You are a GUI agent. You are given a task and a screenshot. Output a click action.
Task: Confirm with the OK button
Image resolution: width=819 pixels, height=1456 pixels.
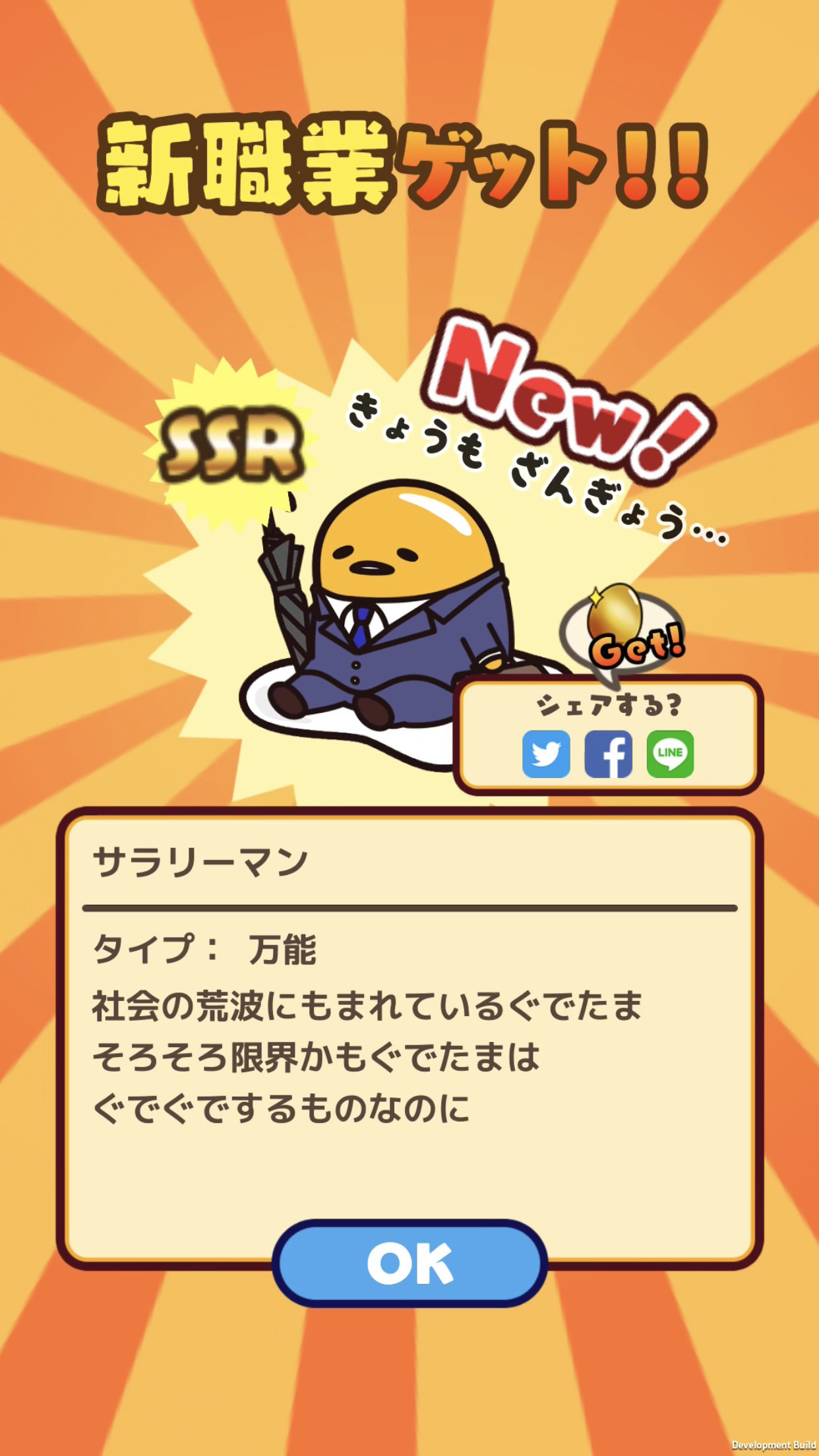click(409, 1263)
